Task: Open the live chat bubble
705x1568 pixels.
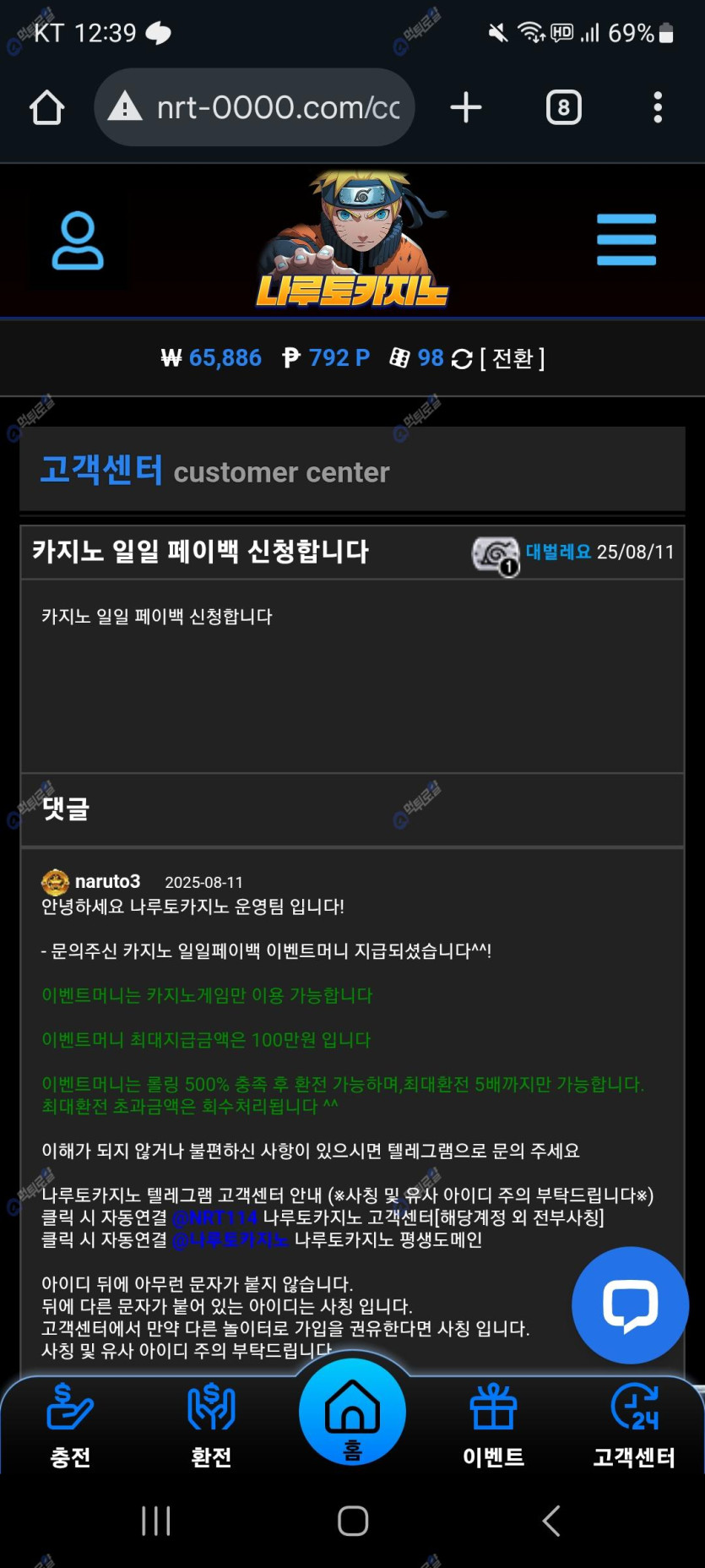Action: 630,1305
